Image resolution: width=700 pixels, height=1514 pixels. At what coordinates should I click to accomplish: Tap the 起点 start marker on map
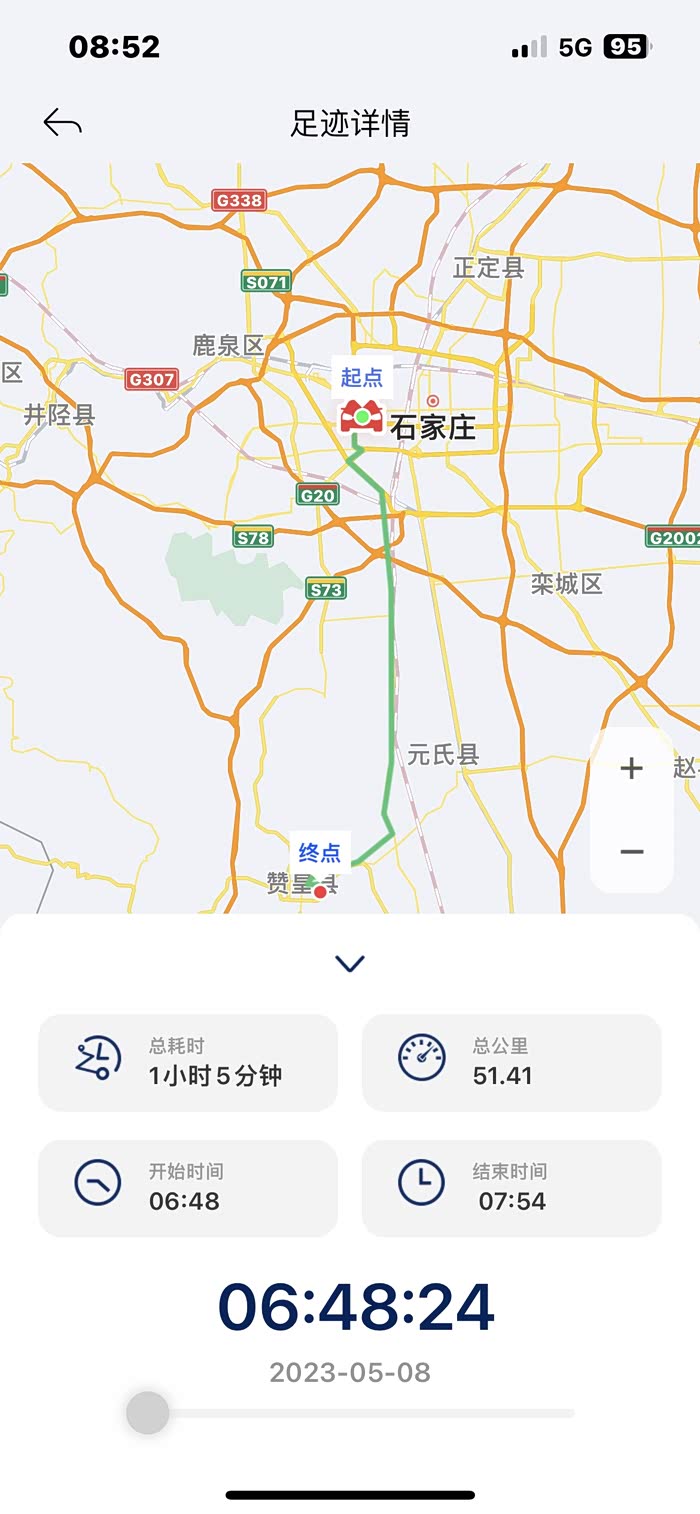pyautogui.click(x=362, y=415)
